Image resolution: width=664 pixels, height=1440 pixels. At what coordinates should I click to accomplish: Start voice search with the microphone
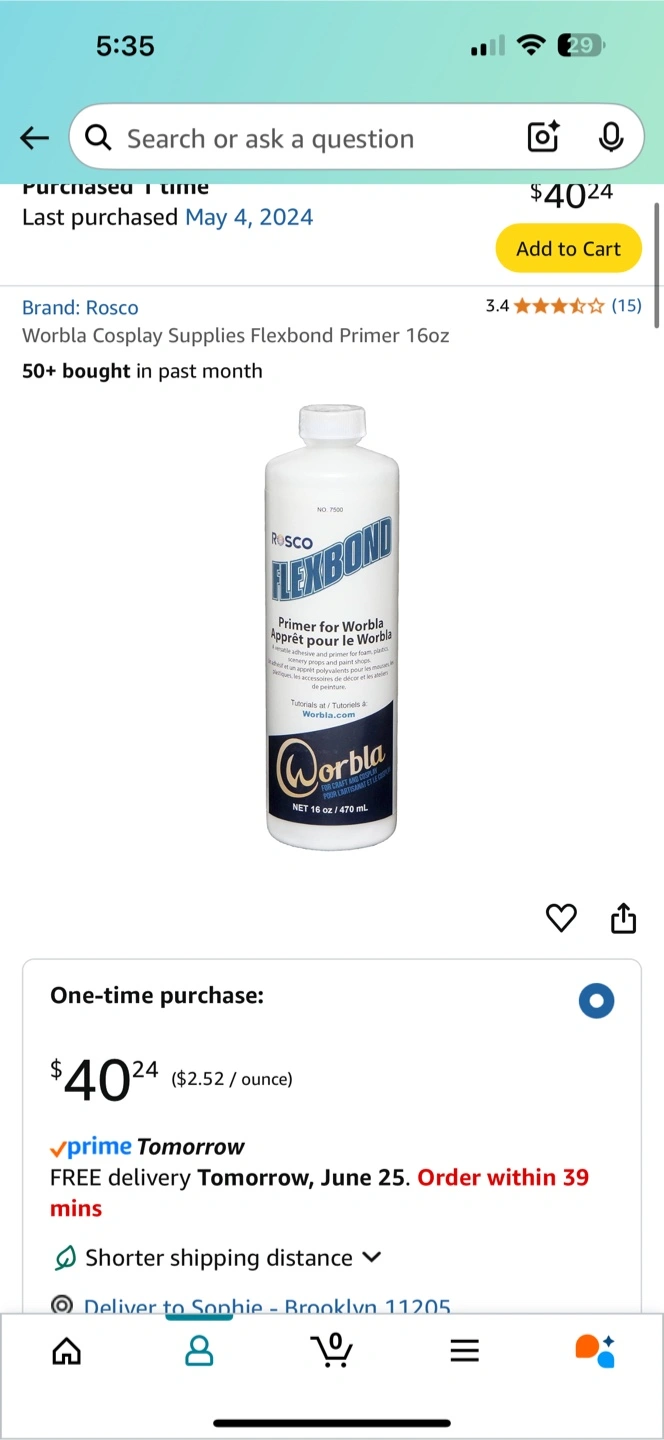tap(611, 138)
